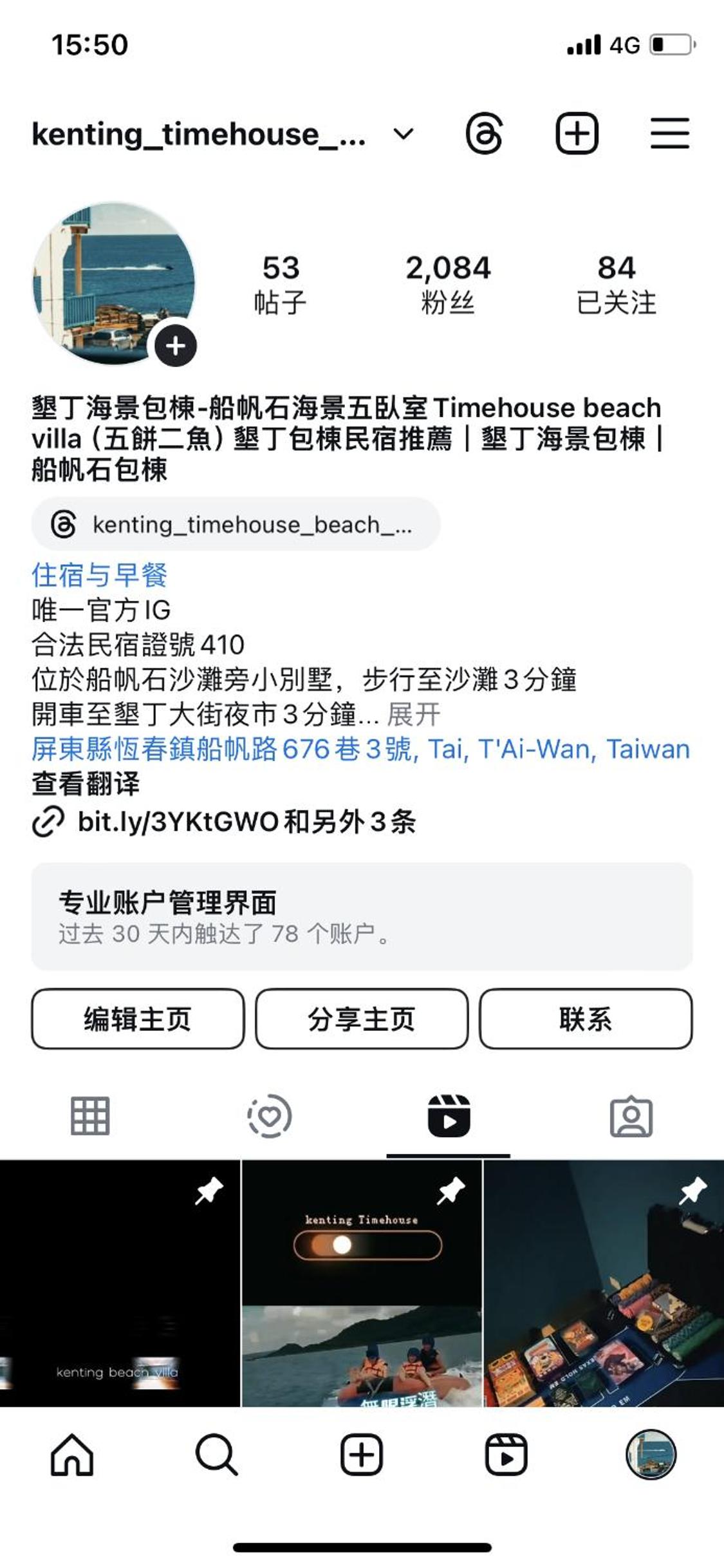Expand the bio with 展开
The image size is (724, 1568).
point(414,714)
